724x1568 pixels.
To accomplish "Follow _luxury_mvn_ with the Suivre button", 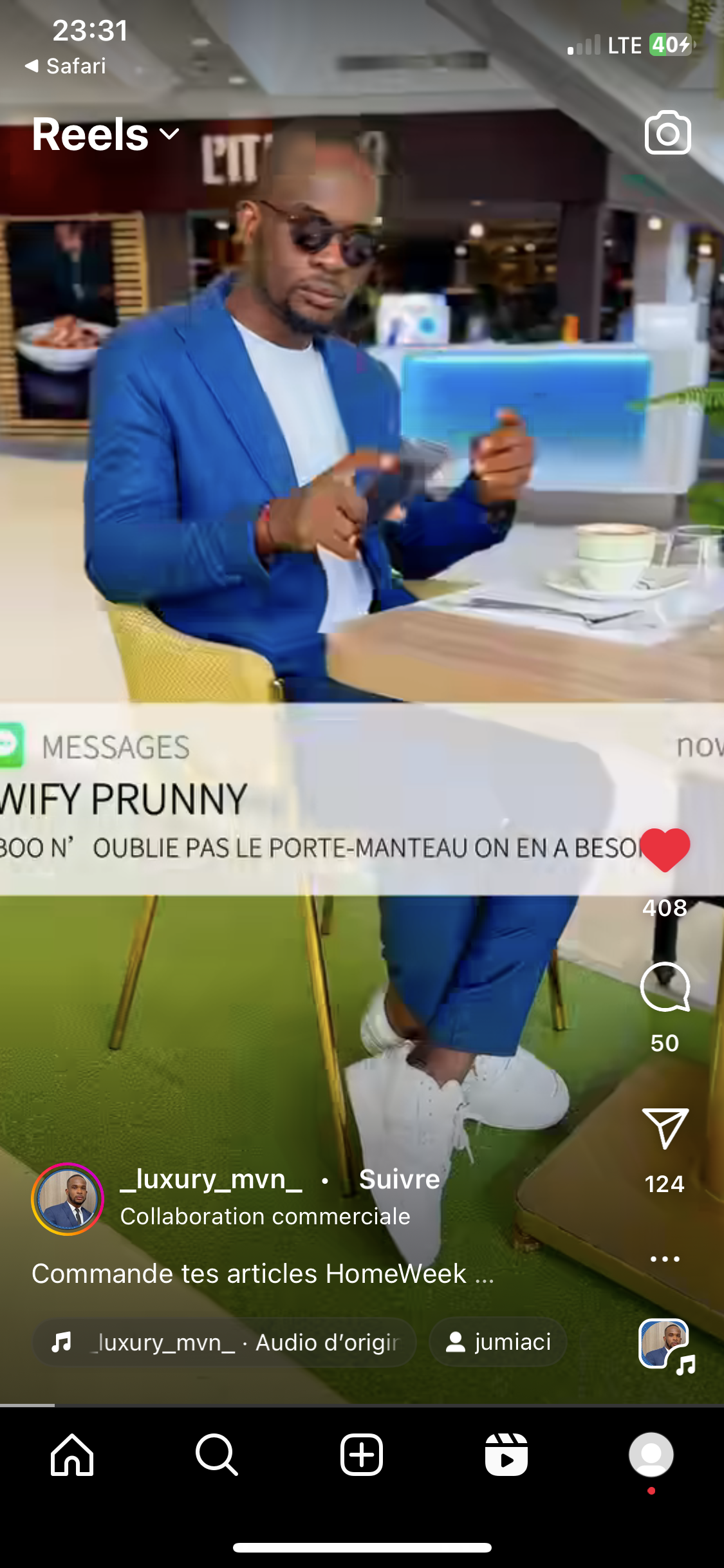I will click(x=399, y=1179).
